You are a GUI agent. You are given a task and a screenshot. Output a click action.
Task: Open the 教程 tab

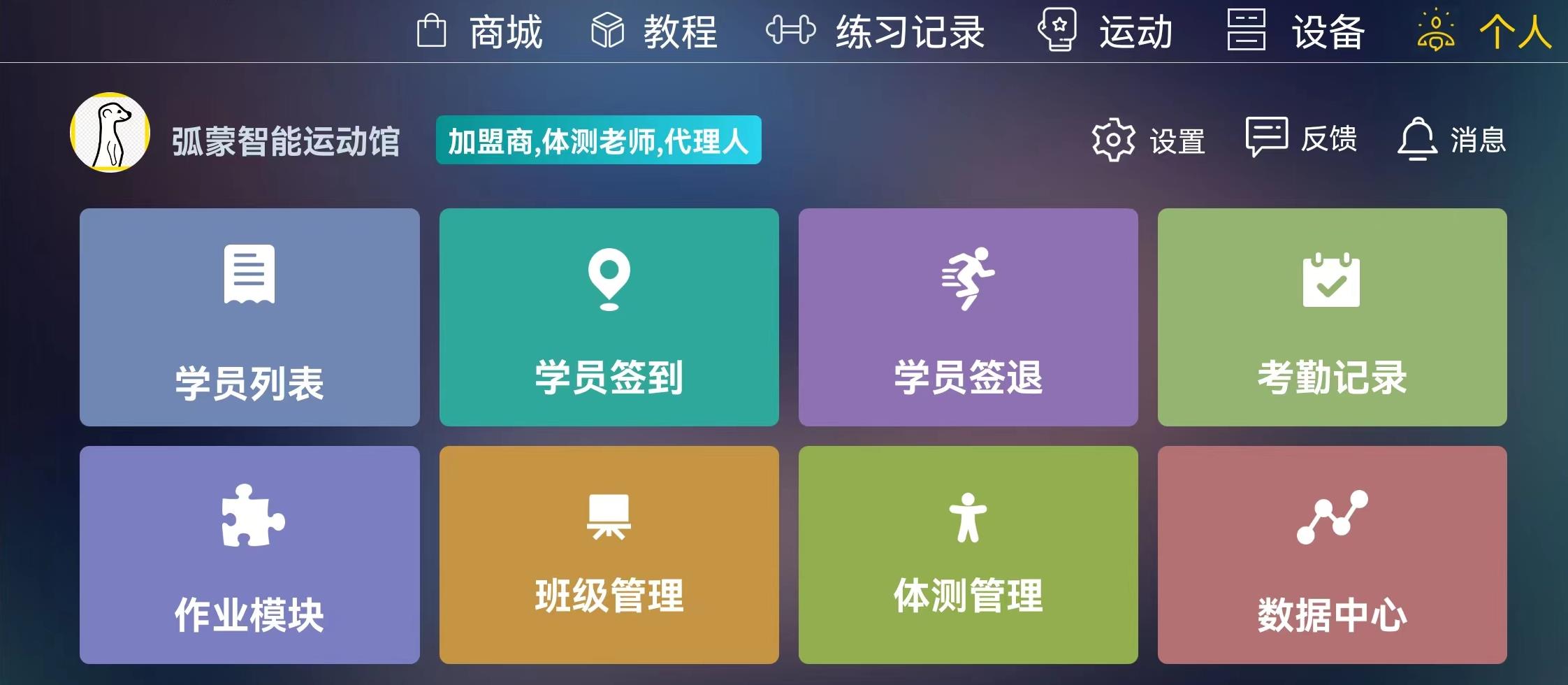coord(655,31)
